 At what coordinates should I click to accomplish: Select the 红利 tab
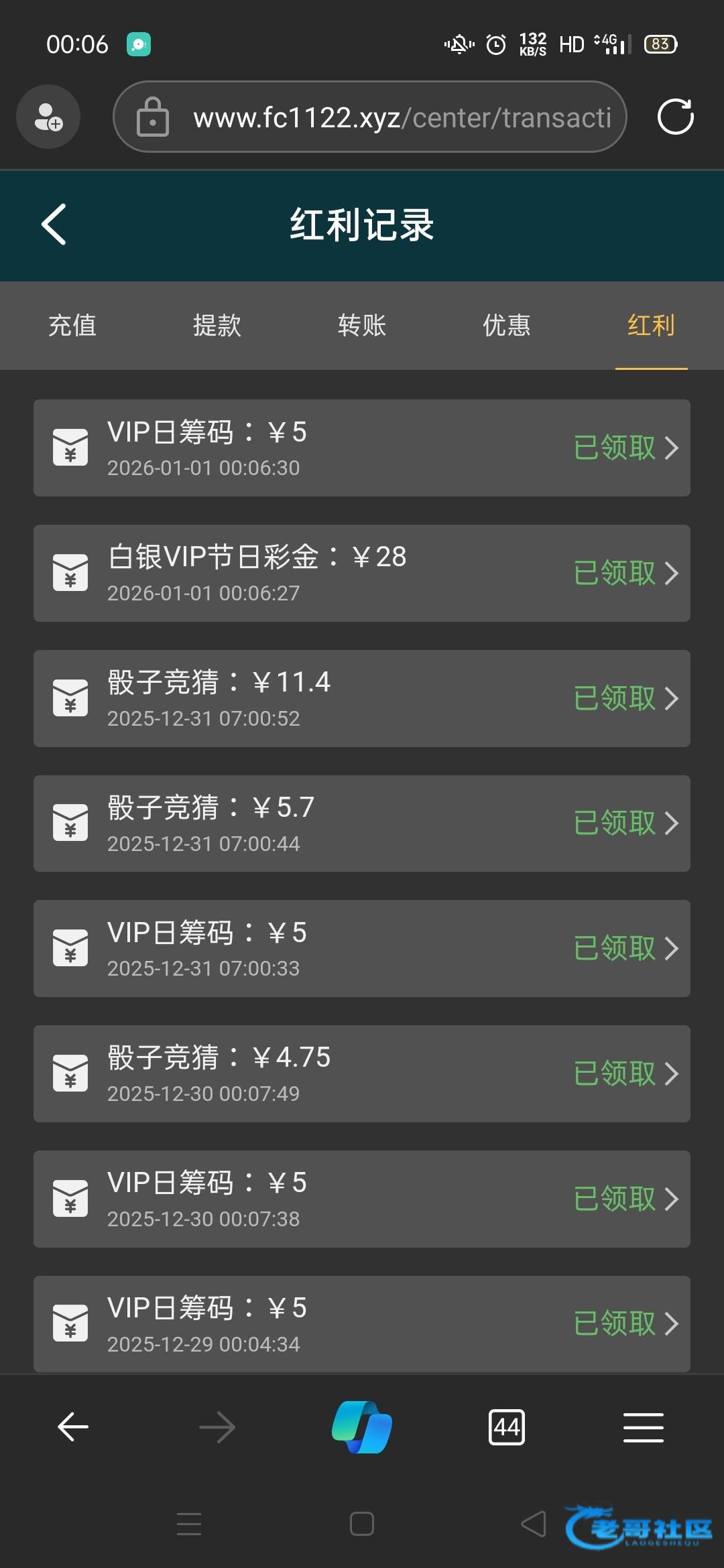coord(651,326)
